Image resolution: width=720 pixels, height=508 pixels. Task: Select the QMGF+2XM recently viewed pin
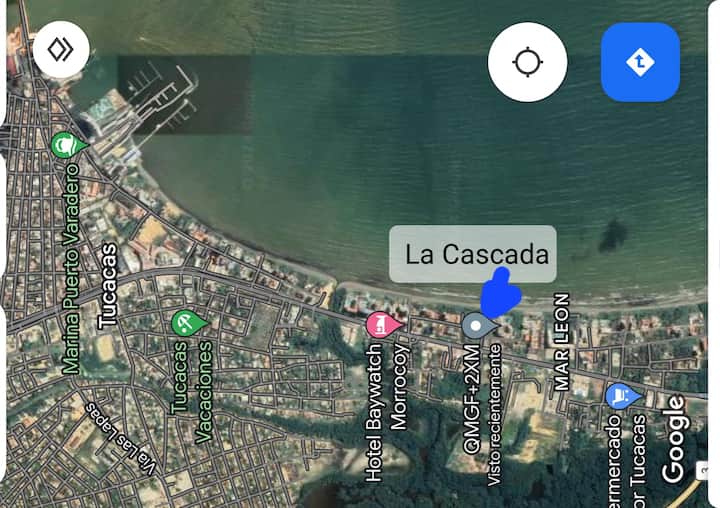click(x=477, y=326)
